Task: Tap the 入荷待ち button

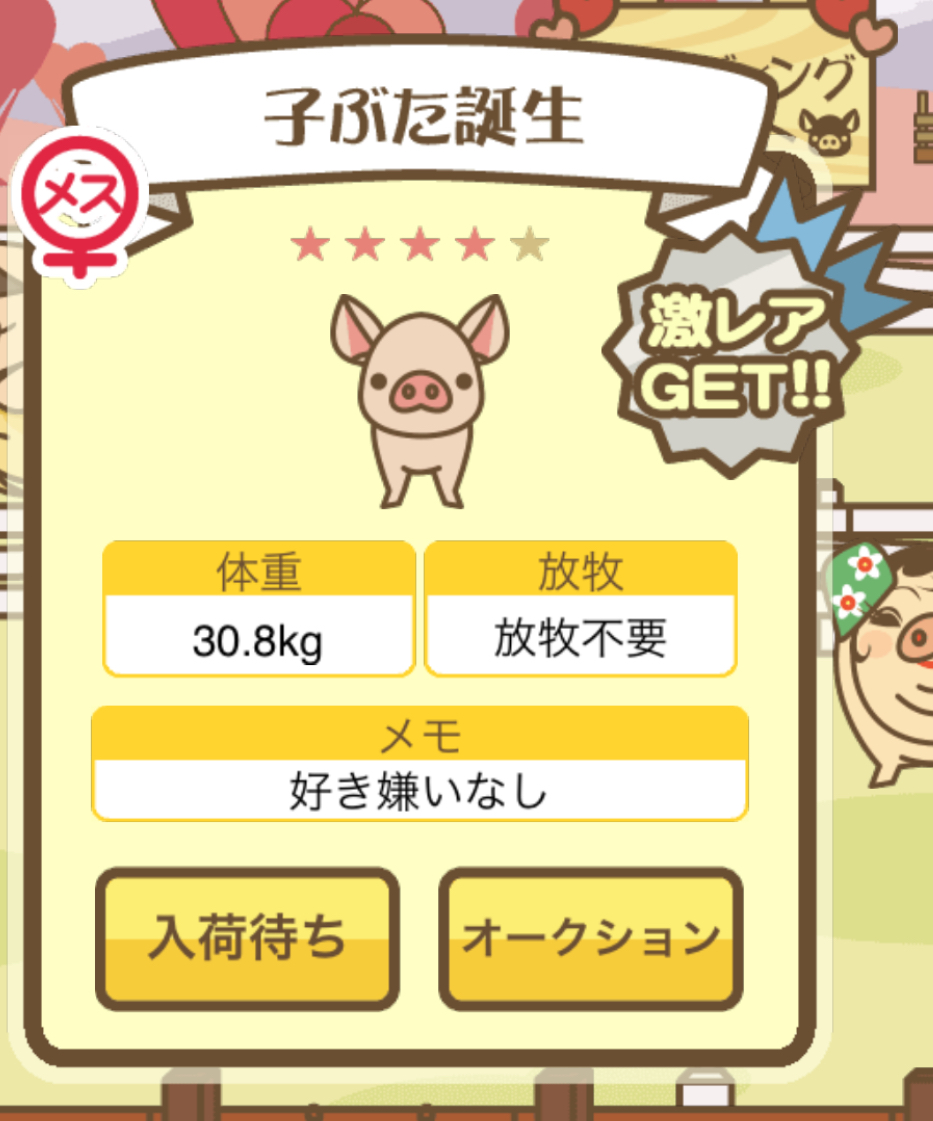Action: click(x=247, y=938)
